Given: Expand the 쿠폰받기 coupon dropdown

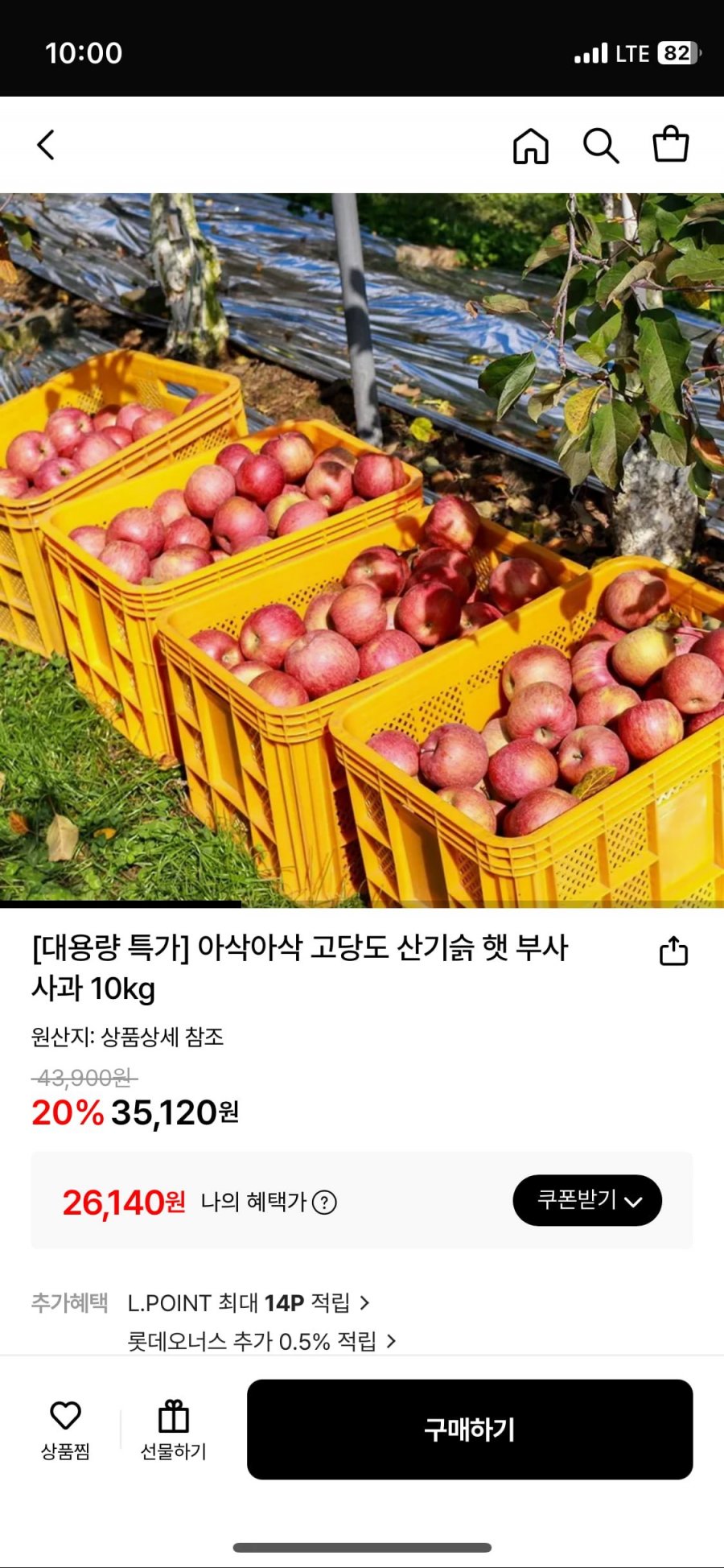Looking at the screenshot, I should pyautogui.click(x=588, y=1200).
